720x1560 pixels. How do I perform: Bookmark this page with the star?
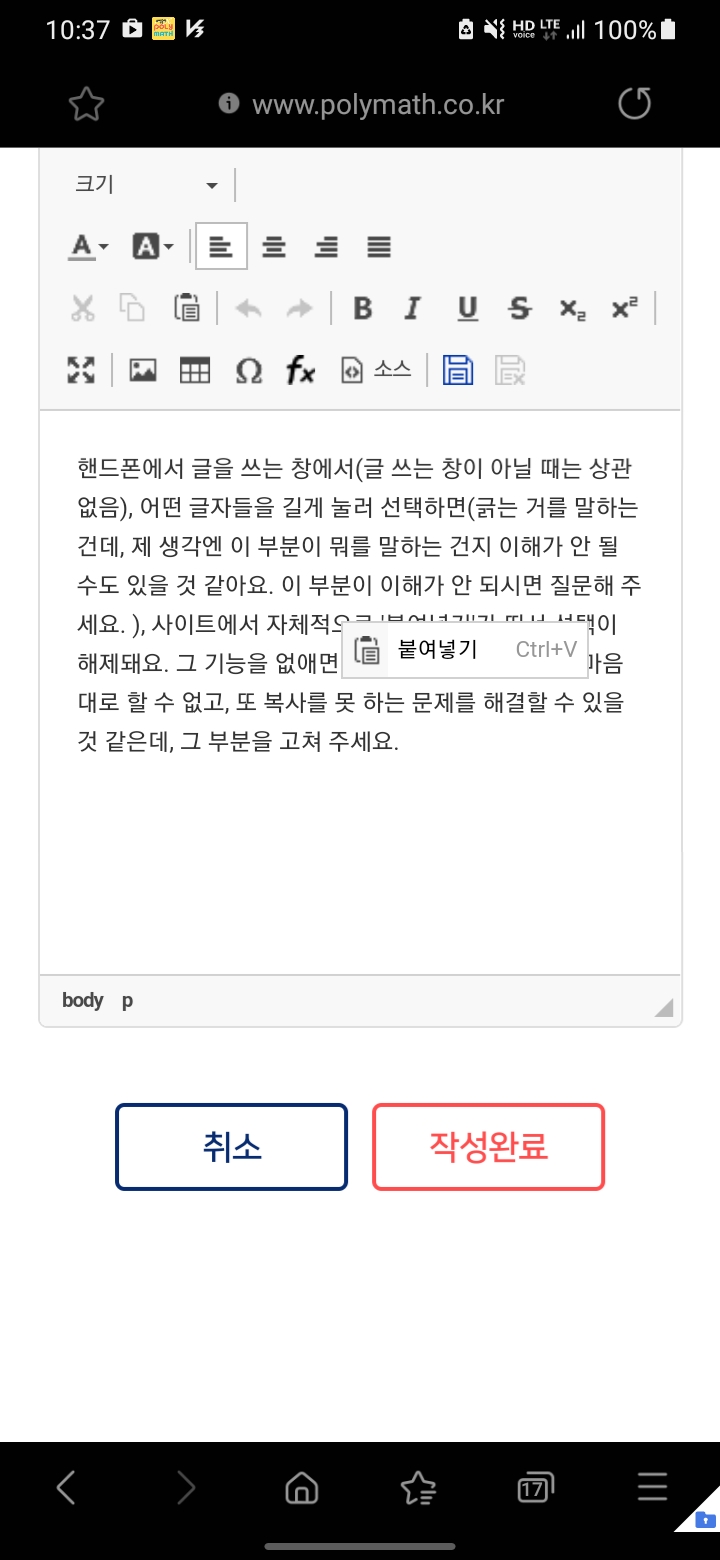click(86, 104)
